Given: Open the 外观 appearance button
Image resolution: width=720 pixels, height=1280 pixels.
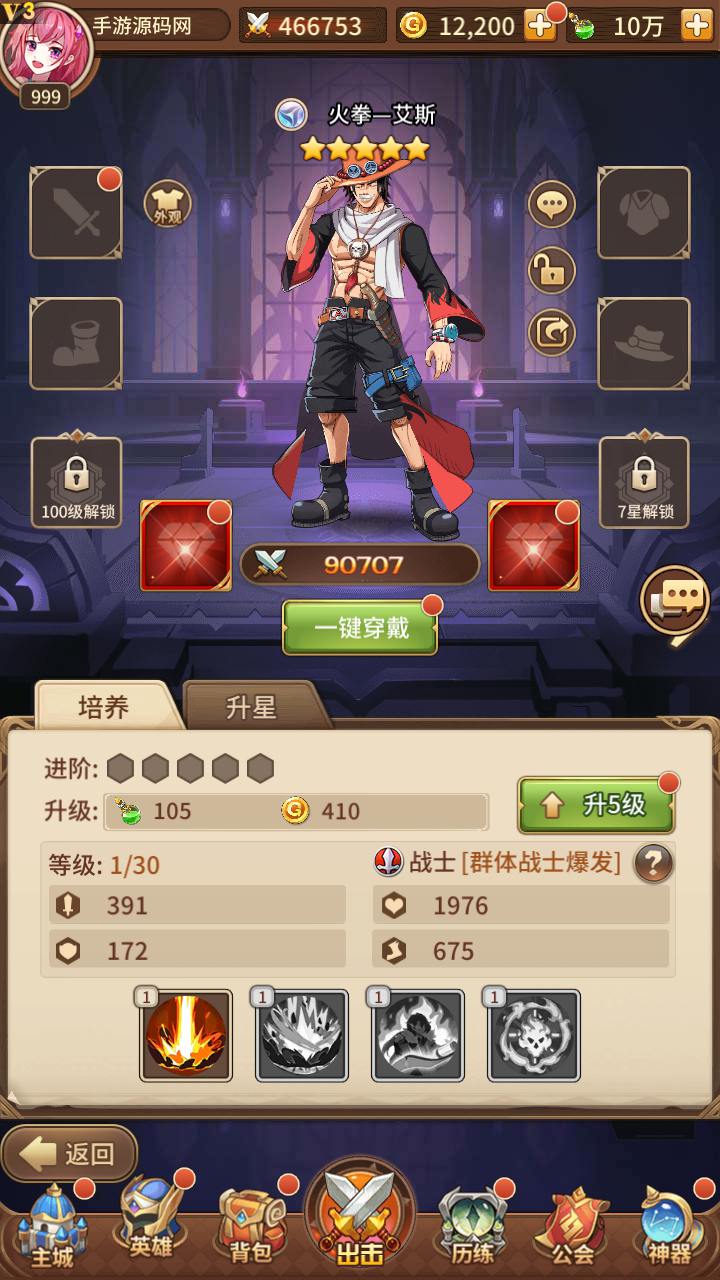Looking at the screenshot, I should 167,204.
